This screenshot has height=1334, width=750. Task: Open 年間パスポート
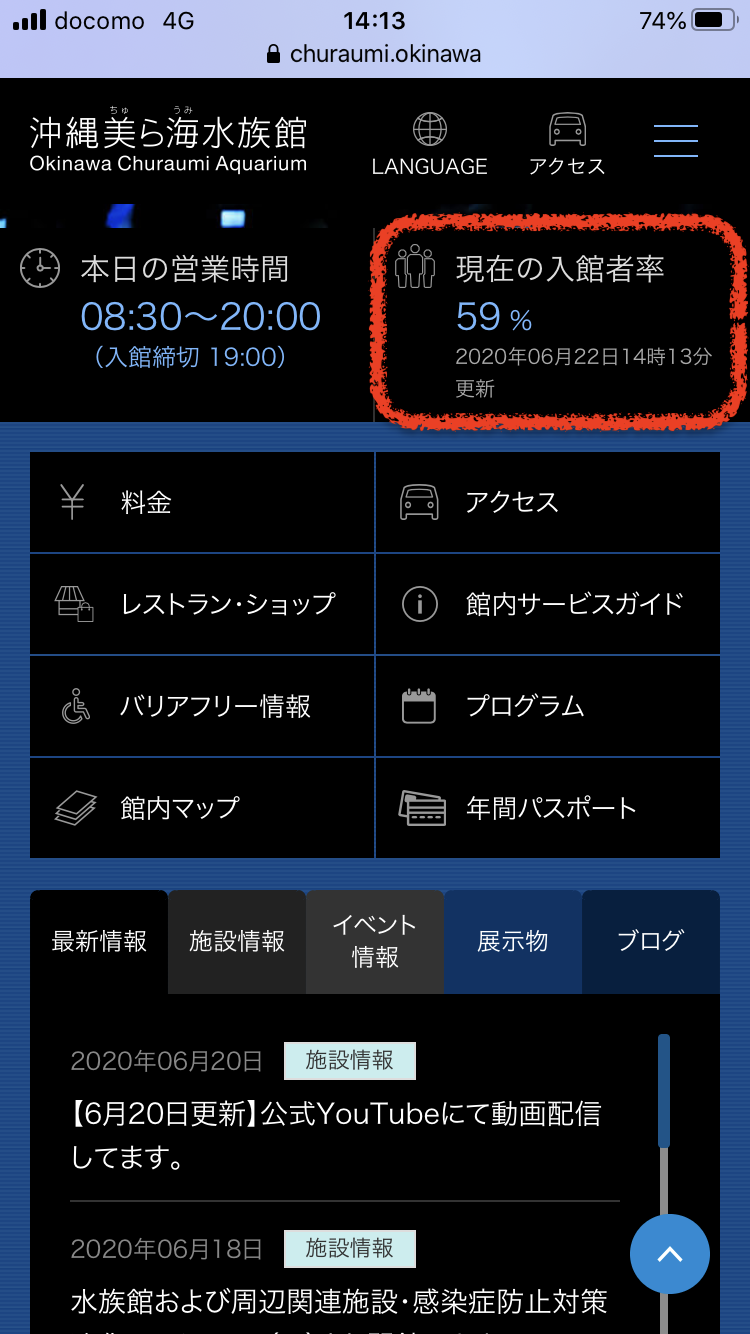pyautogui.click(x=548, y=808)
